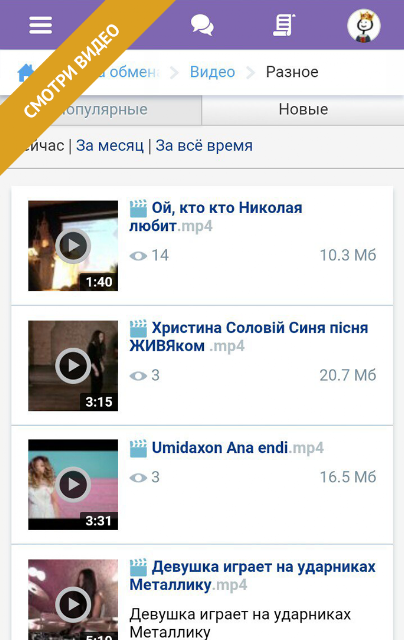404x640 pixels.
Task: Open the profile avatar with crown
Action: (364, 25)
